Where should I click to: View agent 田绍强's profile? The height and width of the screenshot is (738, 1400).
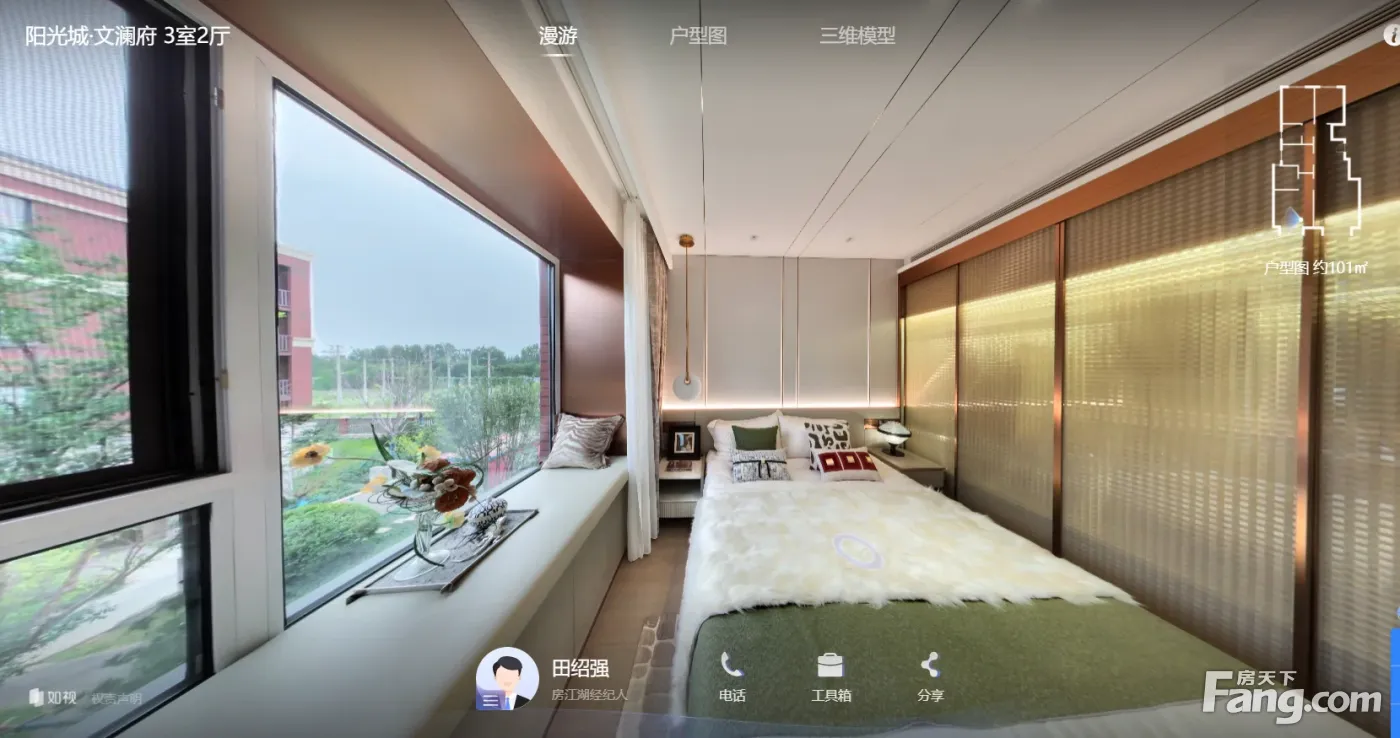509,679
